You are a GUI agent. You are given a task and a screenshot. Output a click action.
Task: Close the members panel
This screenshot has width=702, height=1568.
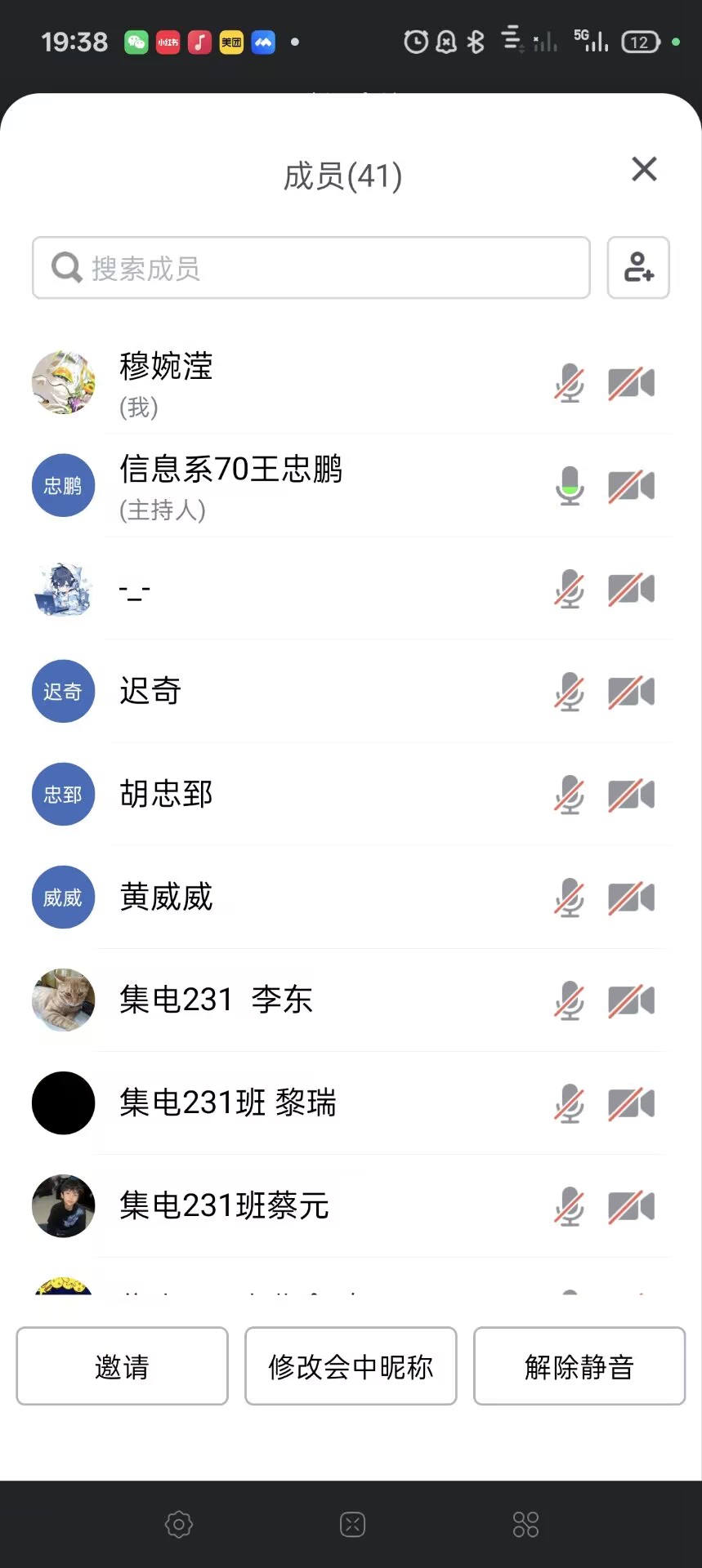[x=644, y=170]
